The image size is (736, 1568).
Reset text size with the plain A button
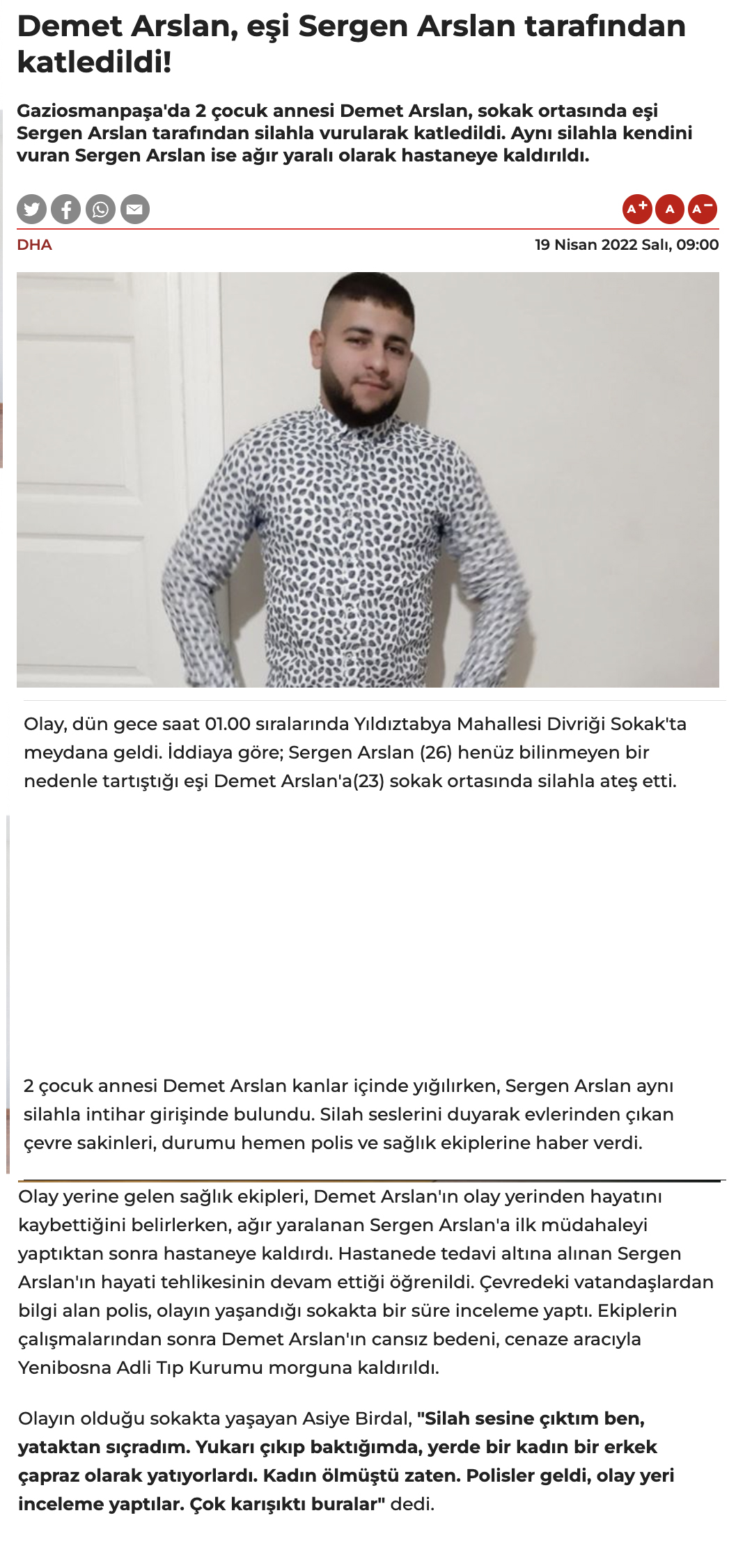coord(670,209)
